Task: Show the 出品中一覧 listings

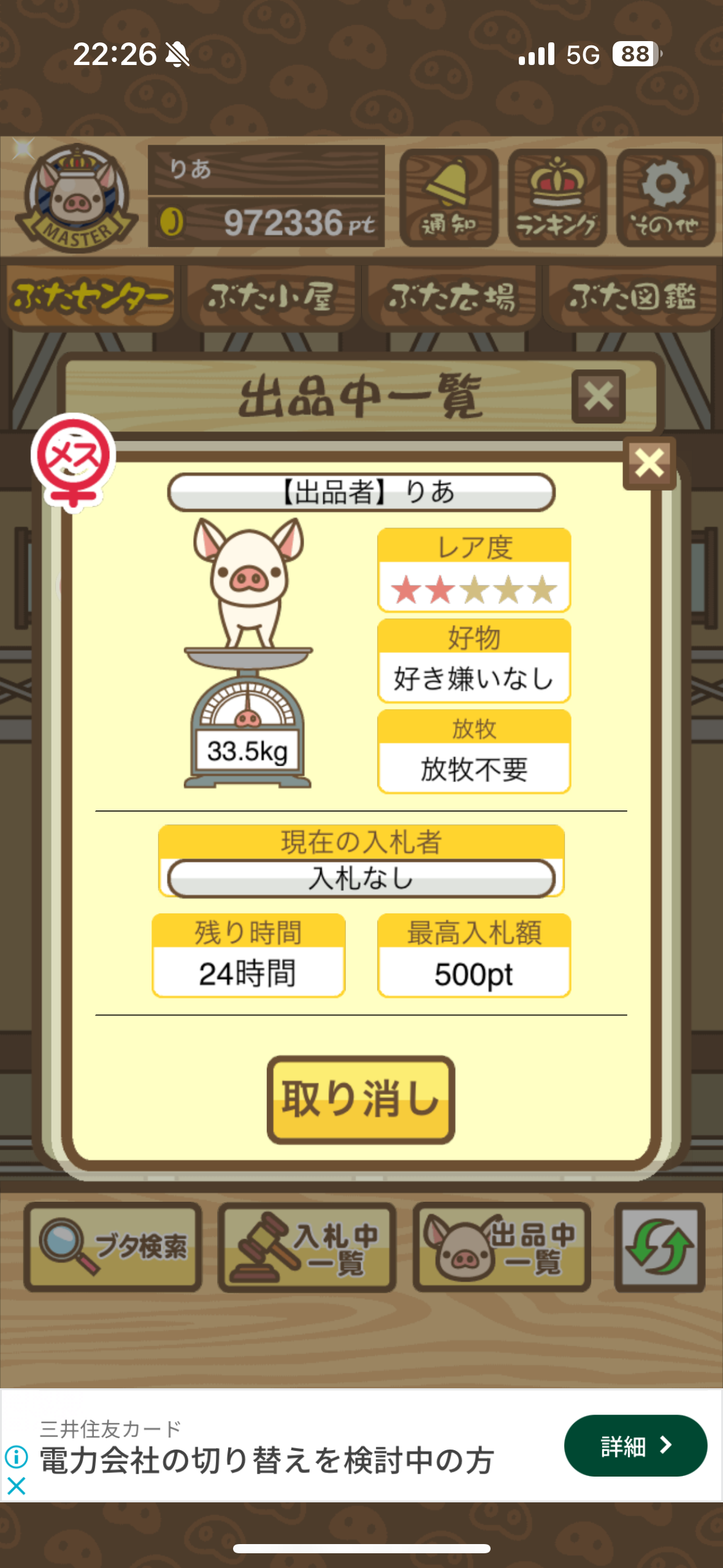Action: pos(502,1247)
